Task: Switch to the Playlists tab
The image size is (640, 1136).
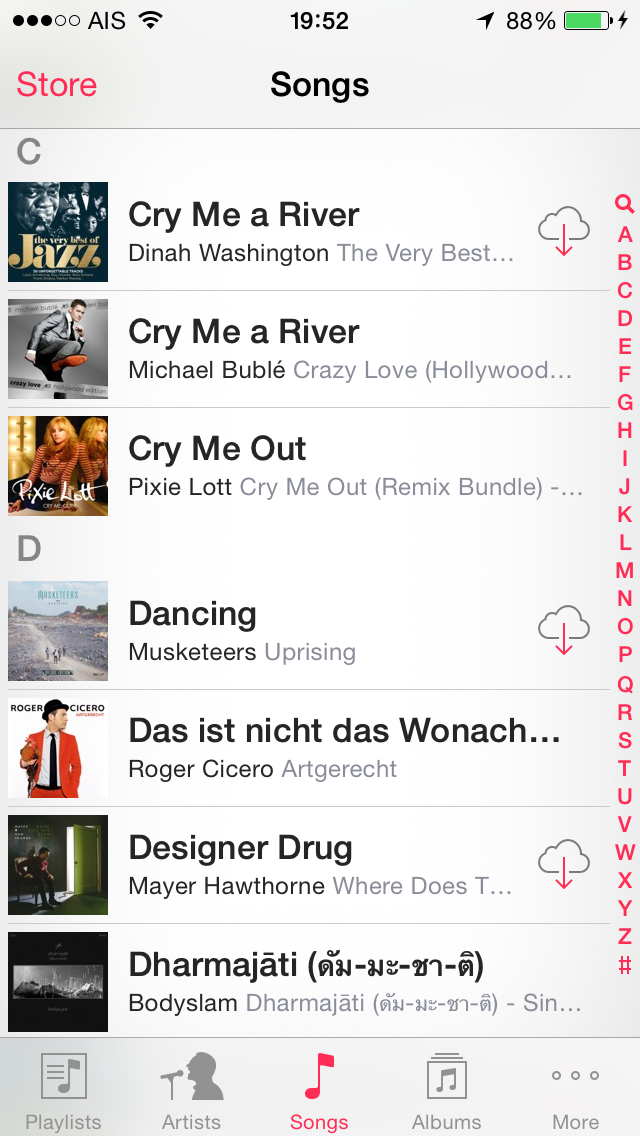Action: 63,1090
